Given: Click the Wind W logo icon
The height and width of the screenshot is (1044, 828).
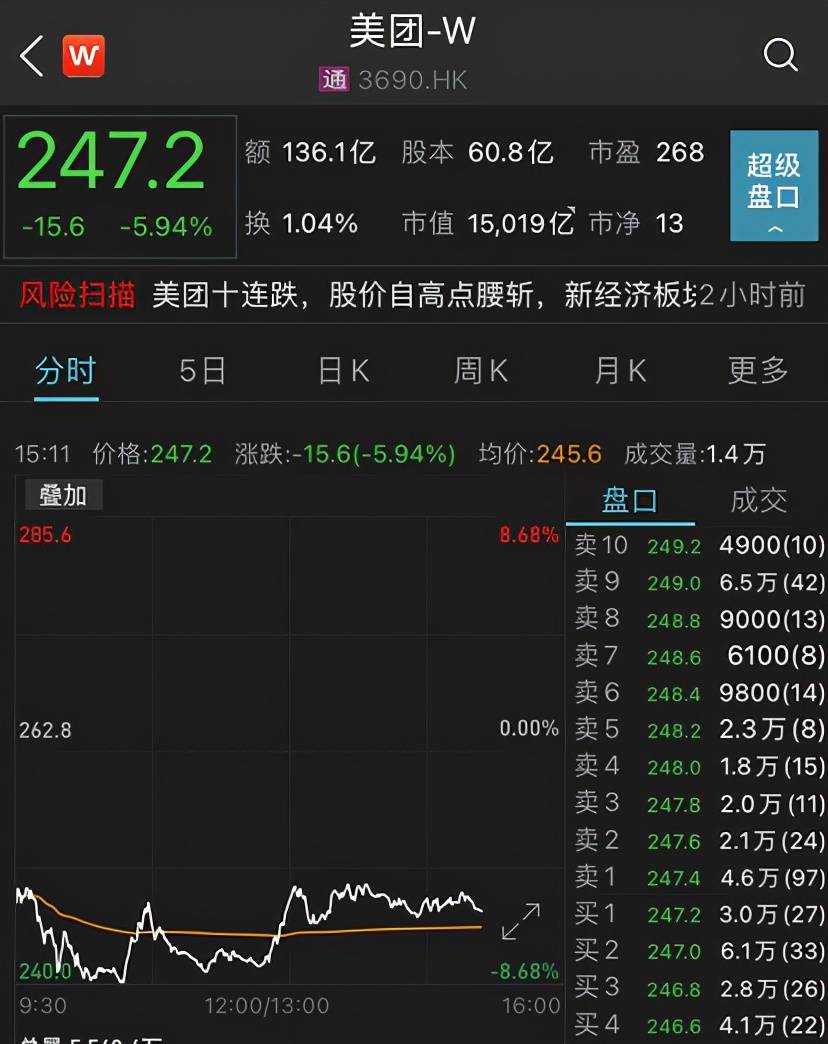Looking at the screenshot, I should (x=84, y=56).
